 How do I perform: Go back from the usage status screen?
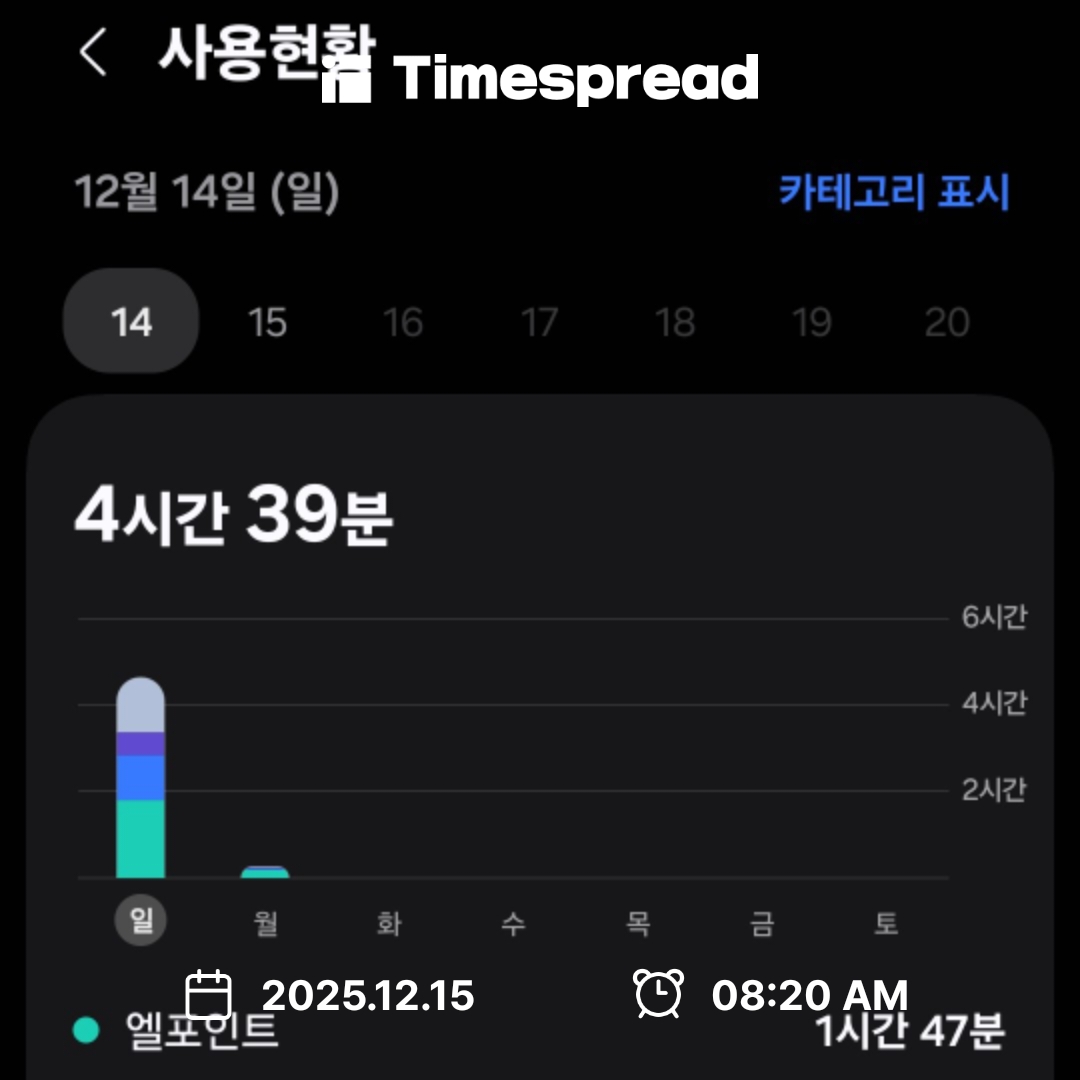93,52
